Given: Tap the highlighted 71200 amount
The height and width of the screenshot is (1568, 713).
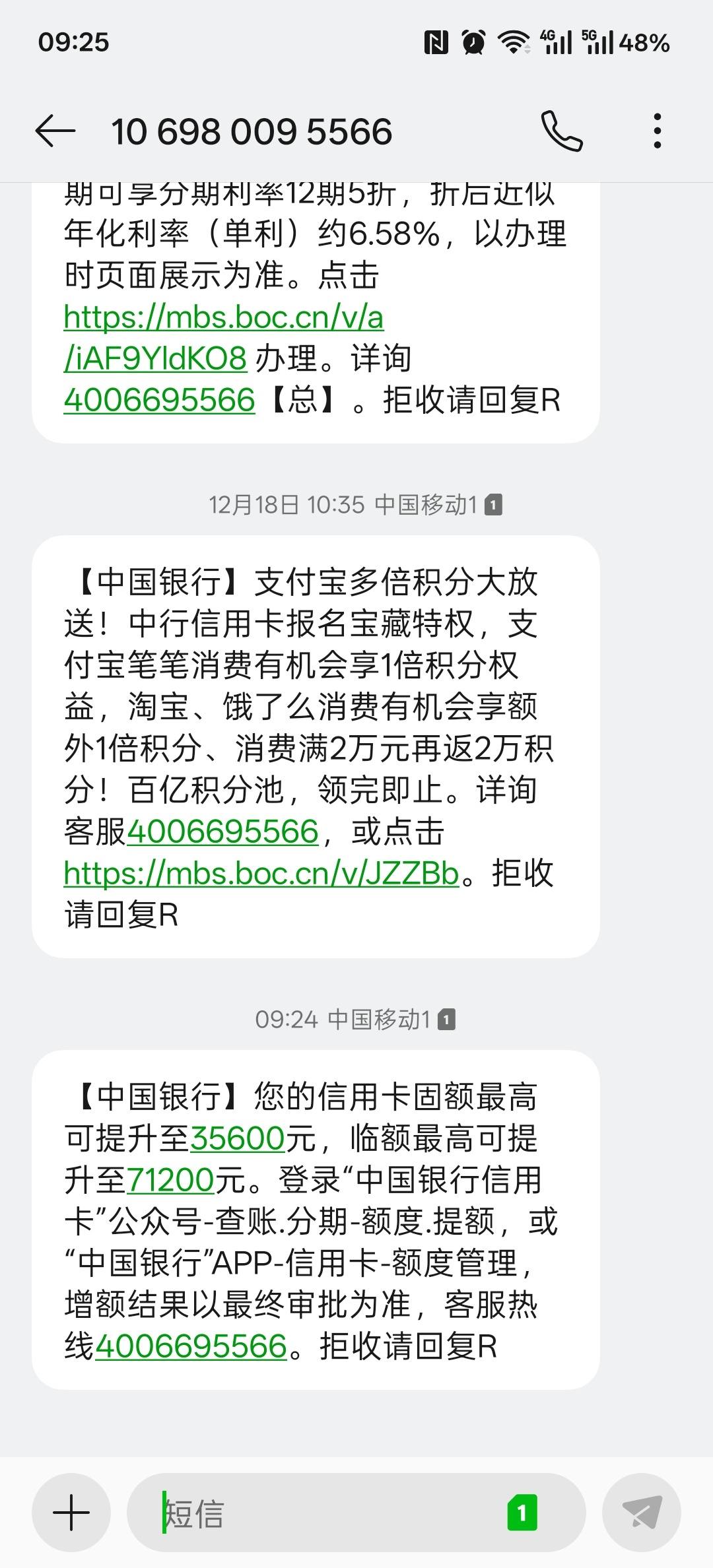Looking at the screenshot, I should click(x=170, y=1180).
